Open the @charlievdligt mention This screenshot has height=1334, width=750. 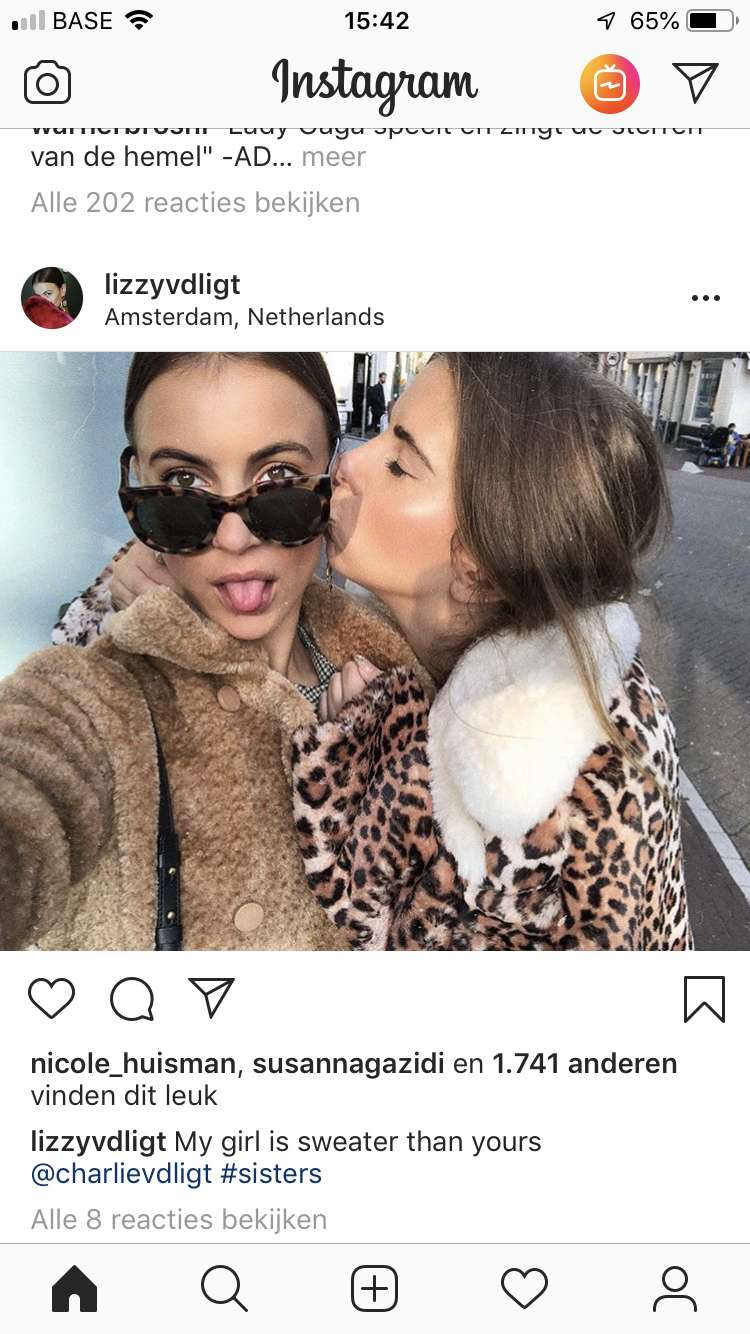(x=121, y=1173)
